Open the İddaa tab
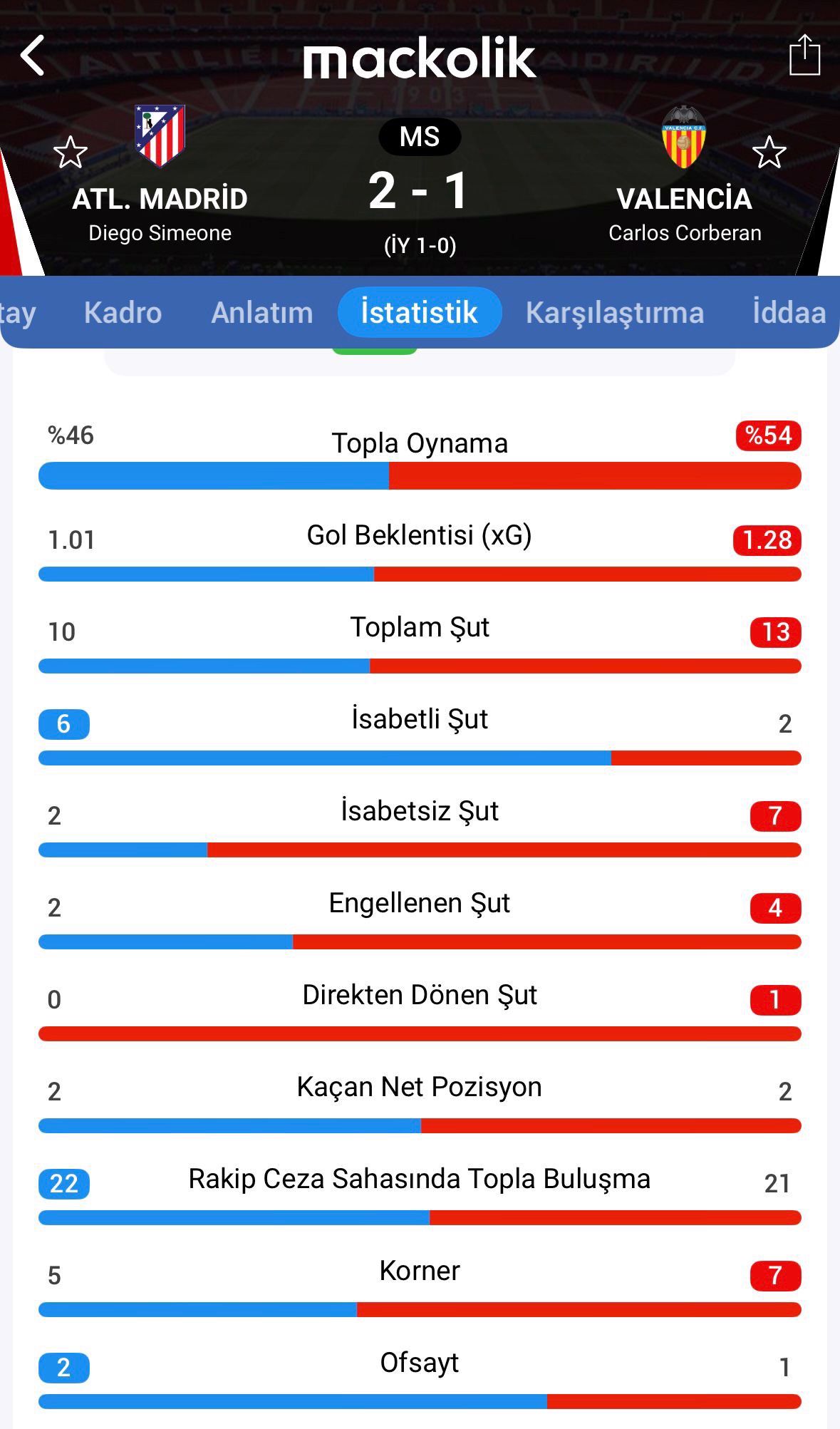 pos(789,312)
